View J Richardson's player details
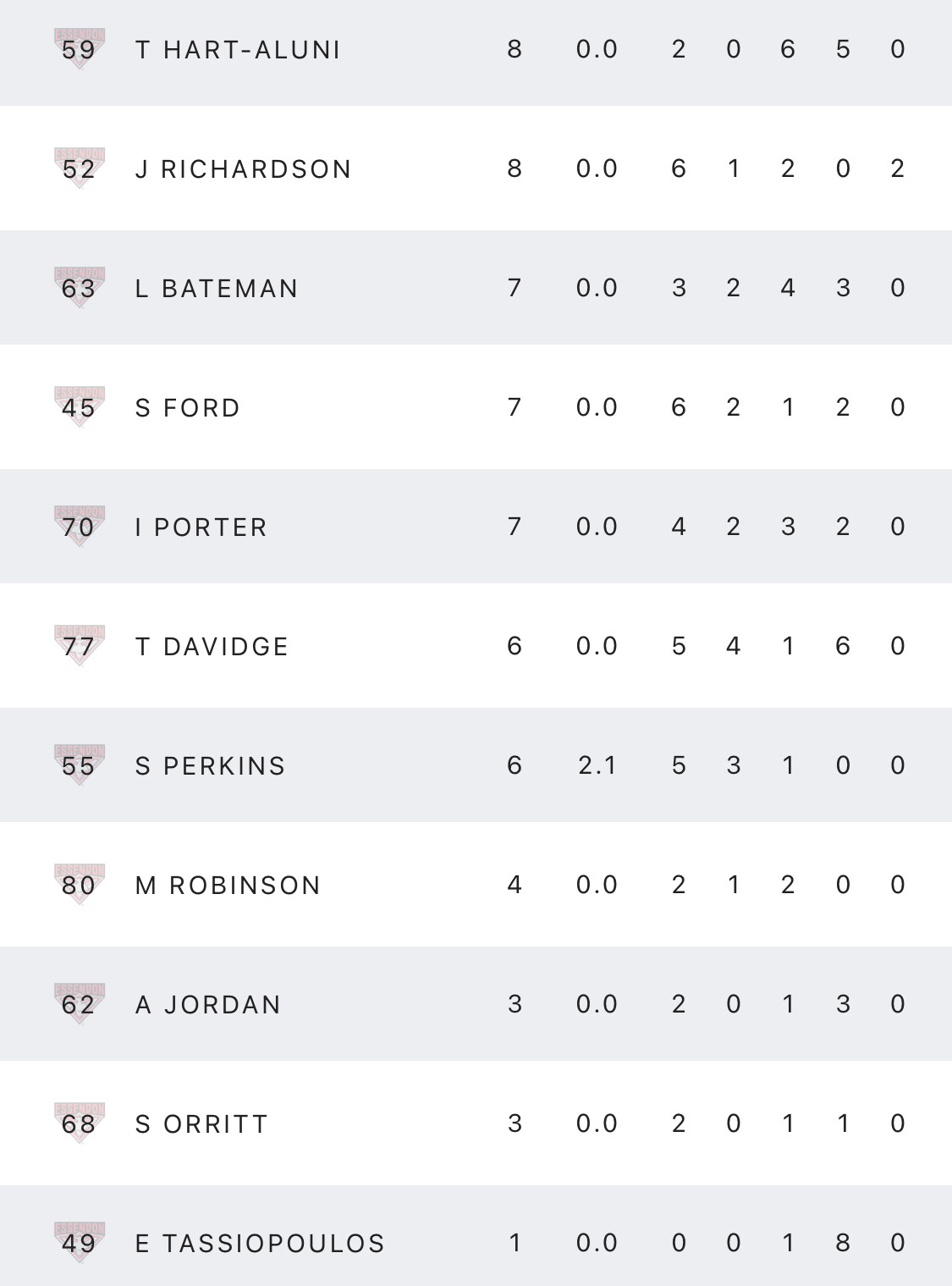 [243, 169]
